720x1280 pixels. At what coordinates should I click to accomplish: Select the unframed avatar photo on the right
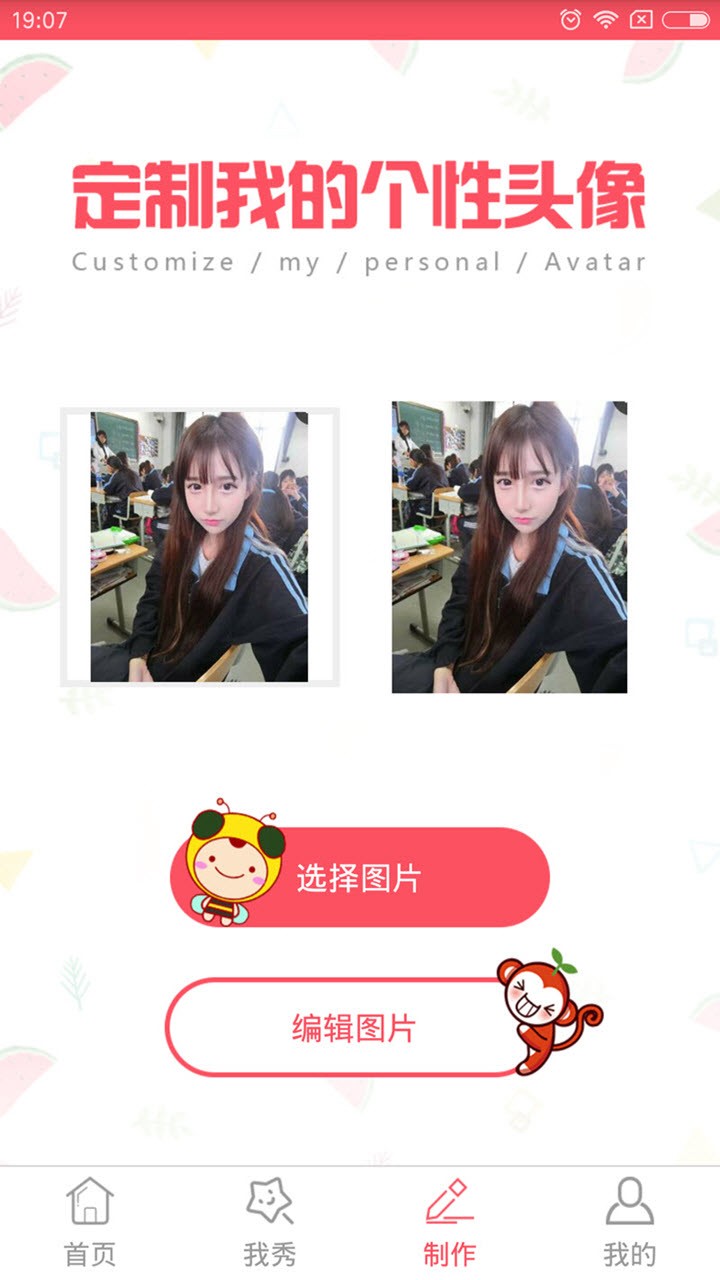pyautogui.click(x=509, y=547)
